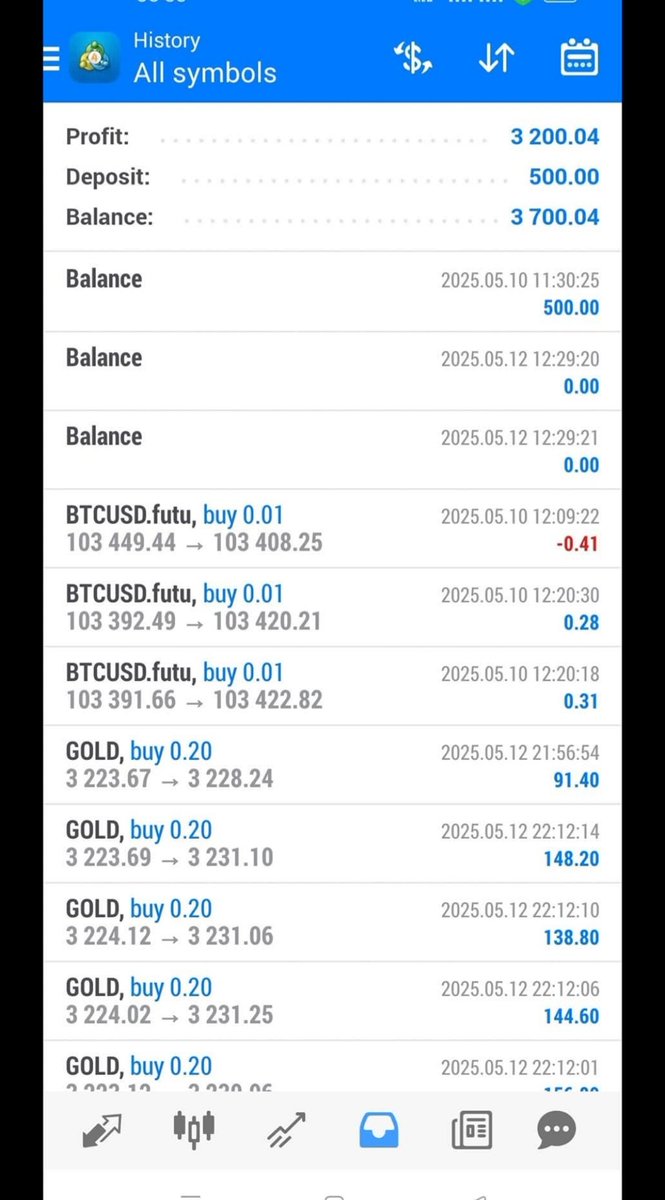Expand the GOLD trade with 148.20 profit
Image resolution: width=665 pixels, height=1200 pixels.
coord(332,844)
